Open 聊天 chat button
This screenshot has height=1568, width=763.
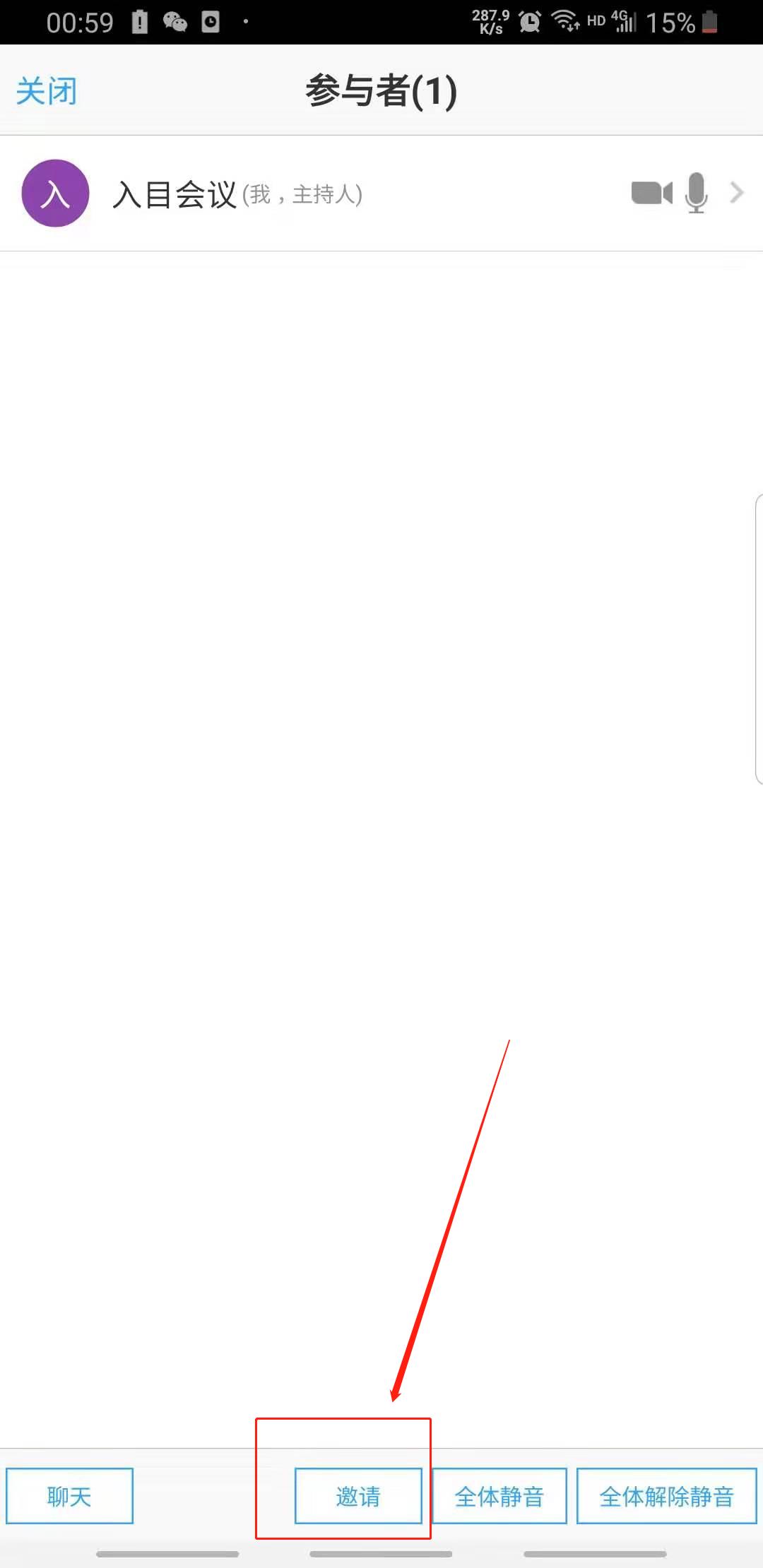click(x=69, y=1495)
